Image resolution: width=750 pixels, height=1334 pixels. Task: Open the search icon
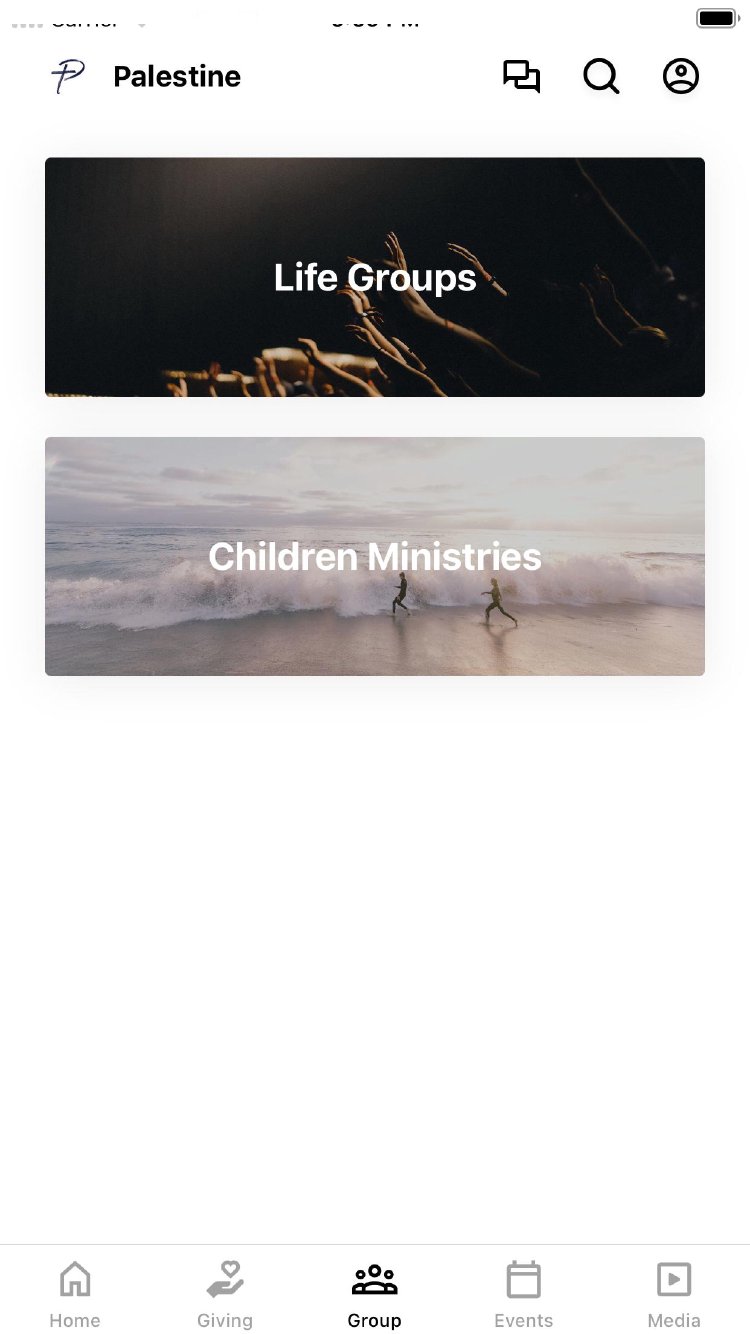pyautogui.click(x=601, y=77)
